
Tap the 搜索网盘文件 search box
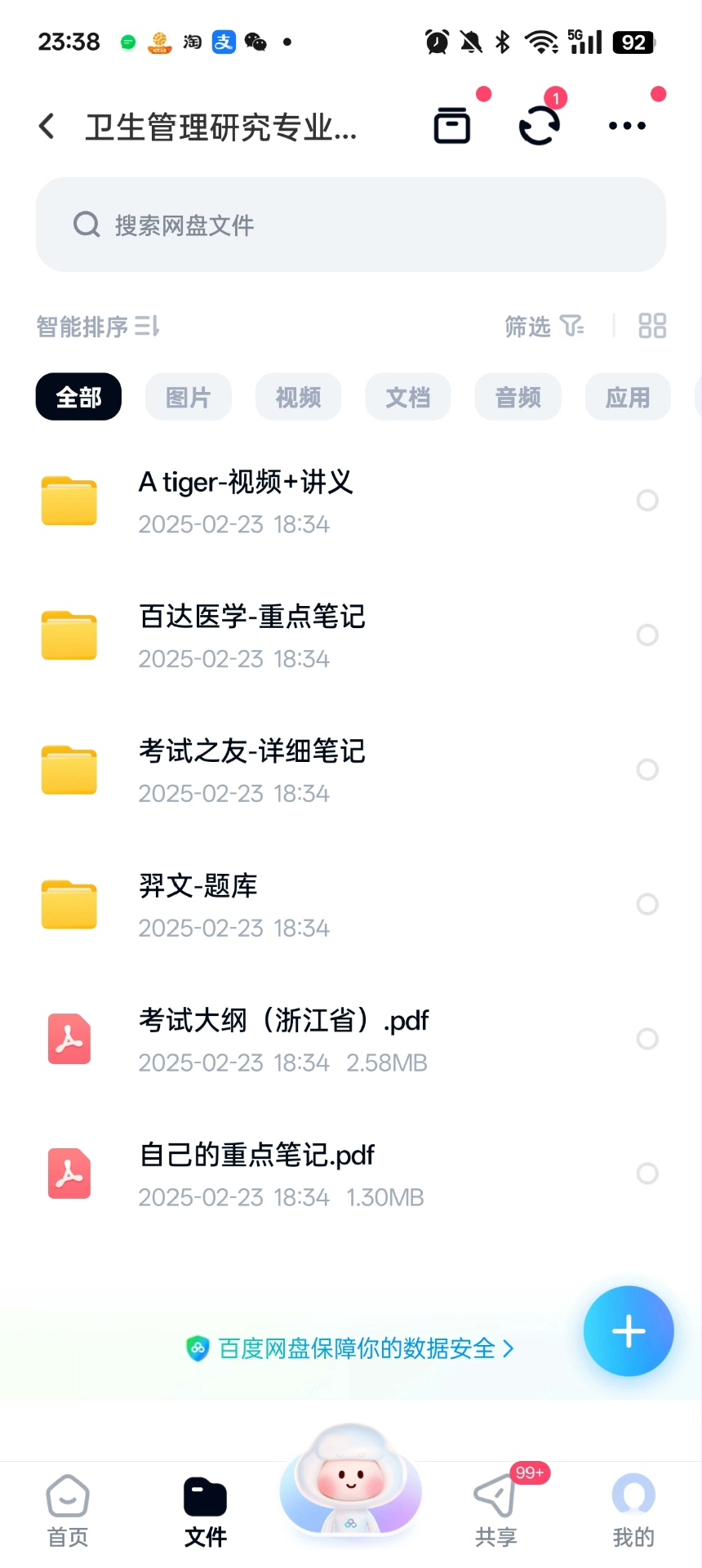point(351,225)
